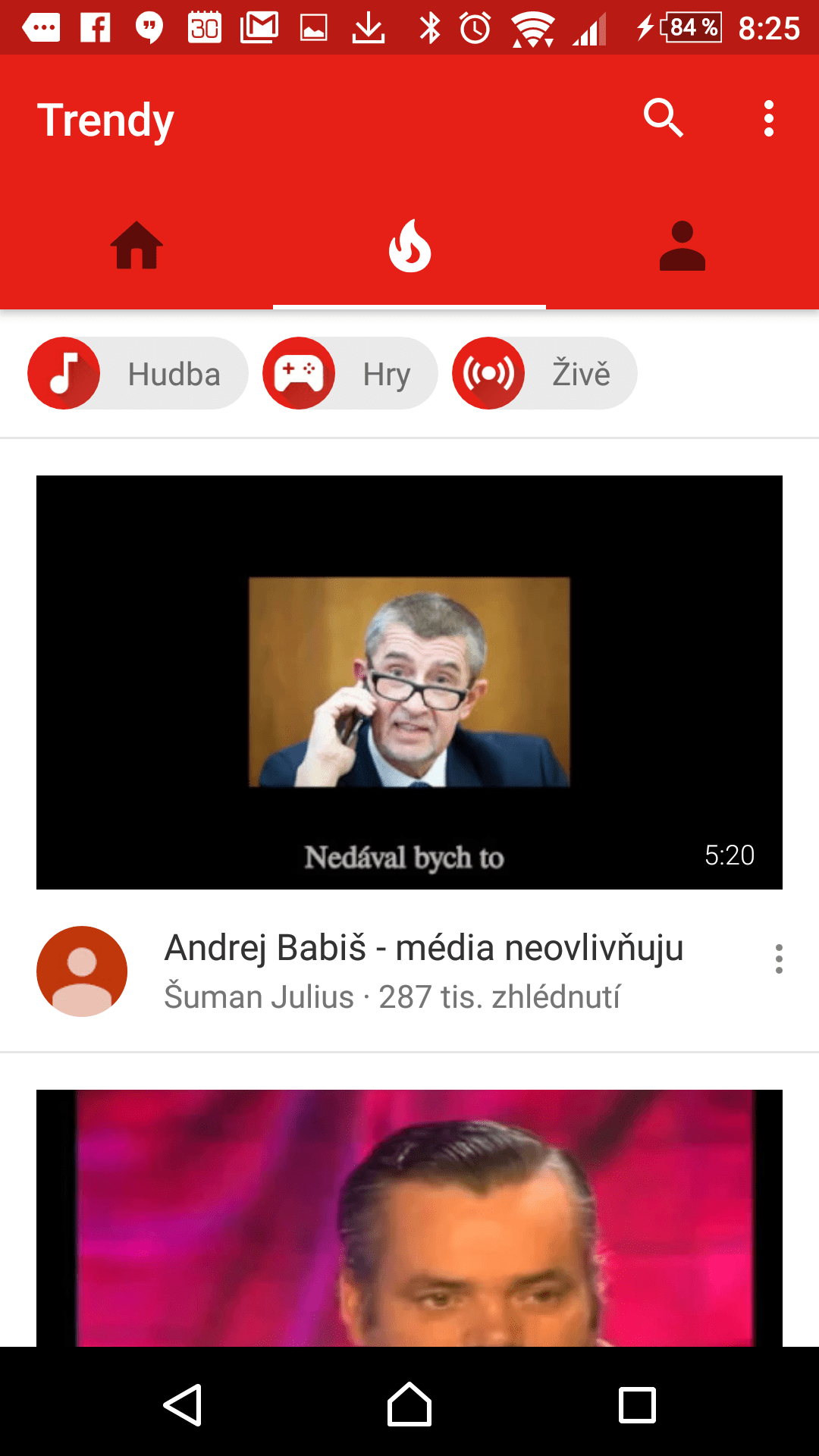Switch to the Account tab
Screen dimensions: 819x1456
click(682, 246)
